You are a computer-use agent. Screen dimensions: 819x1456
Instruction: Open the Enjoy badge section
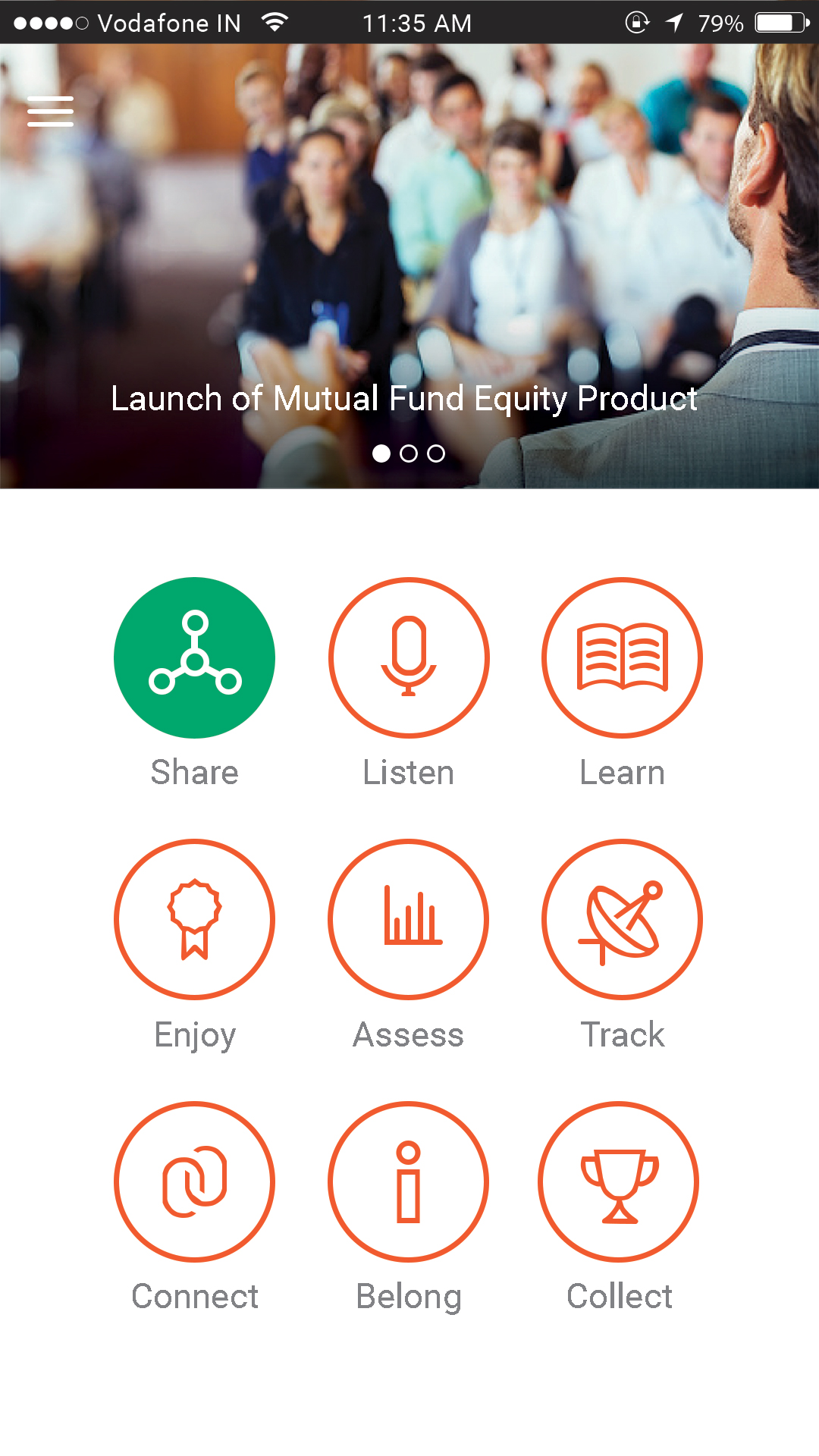tap(194, 919)
